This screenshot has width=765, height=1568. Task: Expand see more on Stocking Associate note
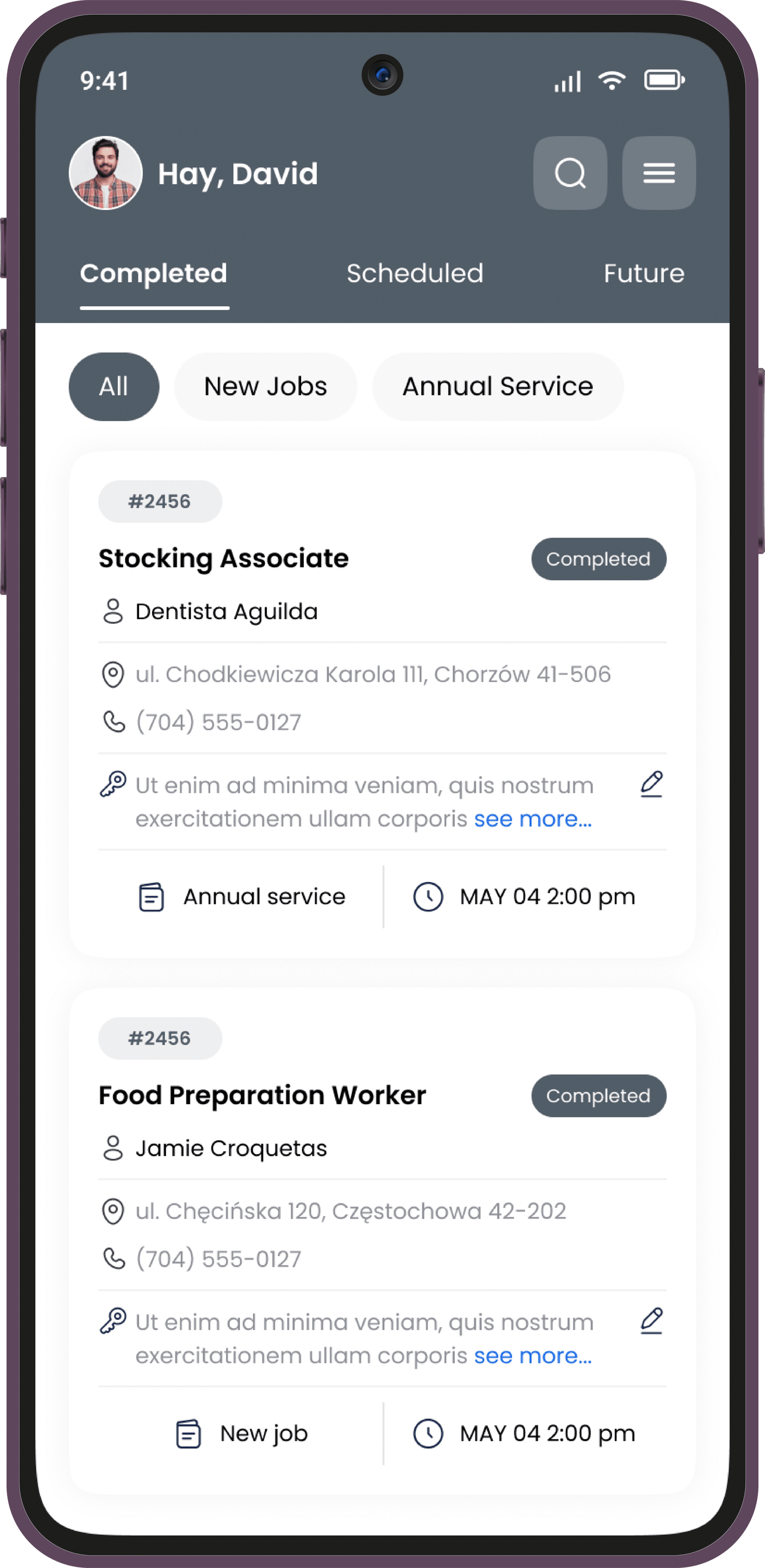pyautogui.click(x=533, y=819)
